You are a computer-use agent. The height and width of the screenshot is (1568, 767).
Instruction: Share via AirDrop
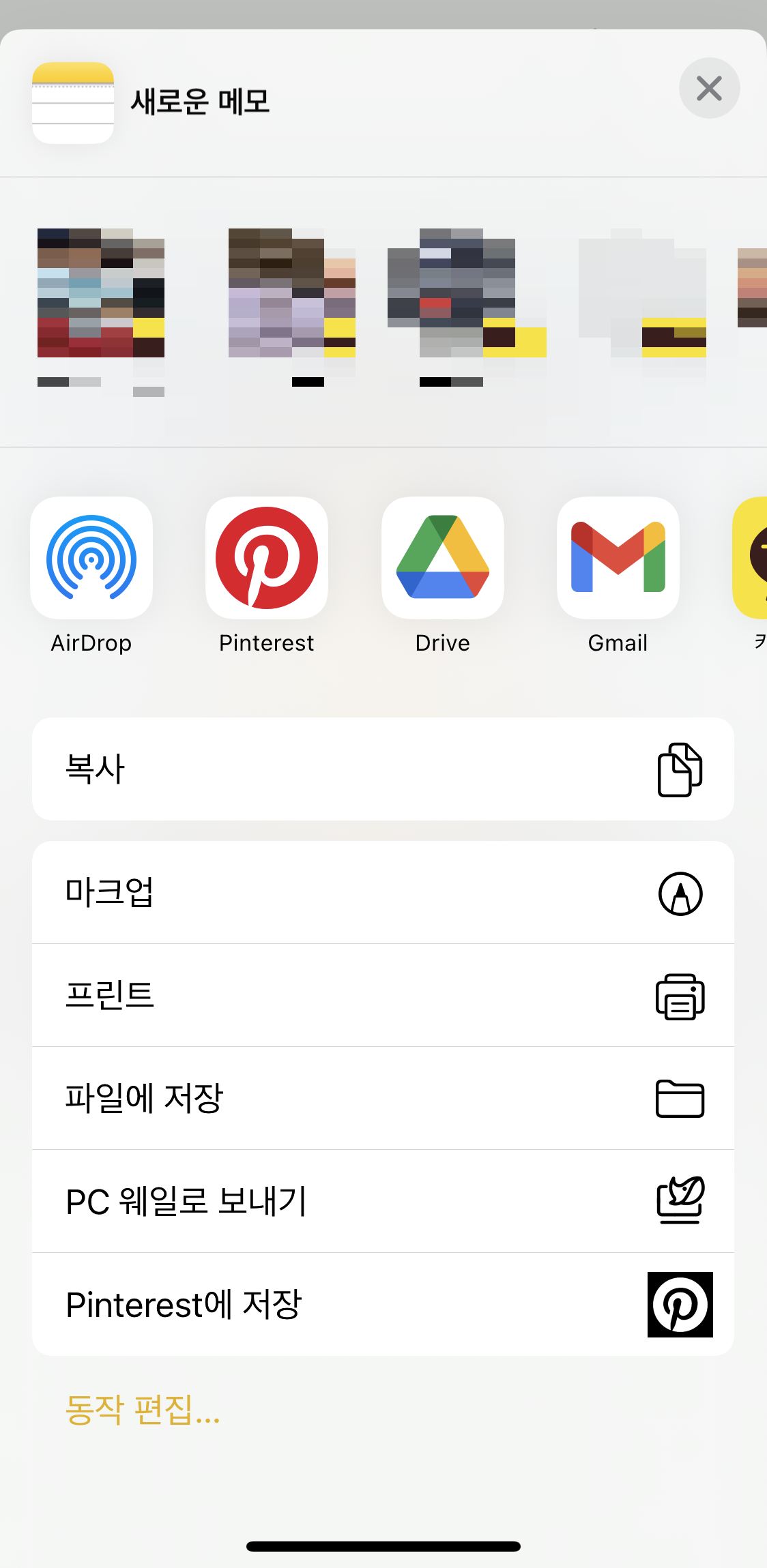[91, 558]
